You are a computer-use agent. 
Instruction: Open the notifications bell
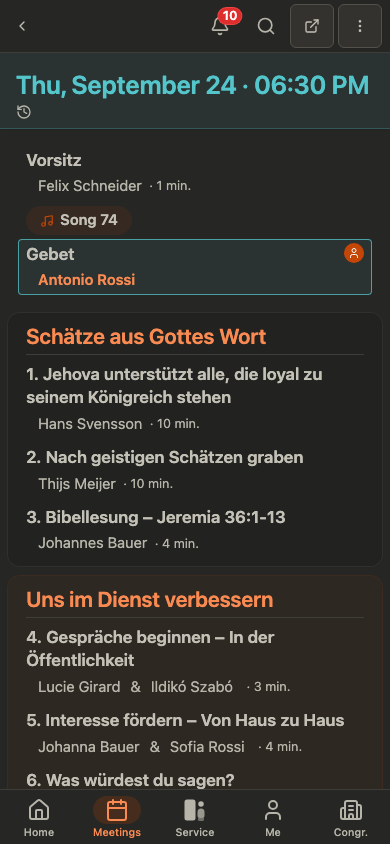(220, 26)
